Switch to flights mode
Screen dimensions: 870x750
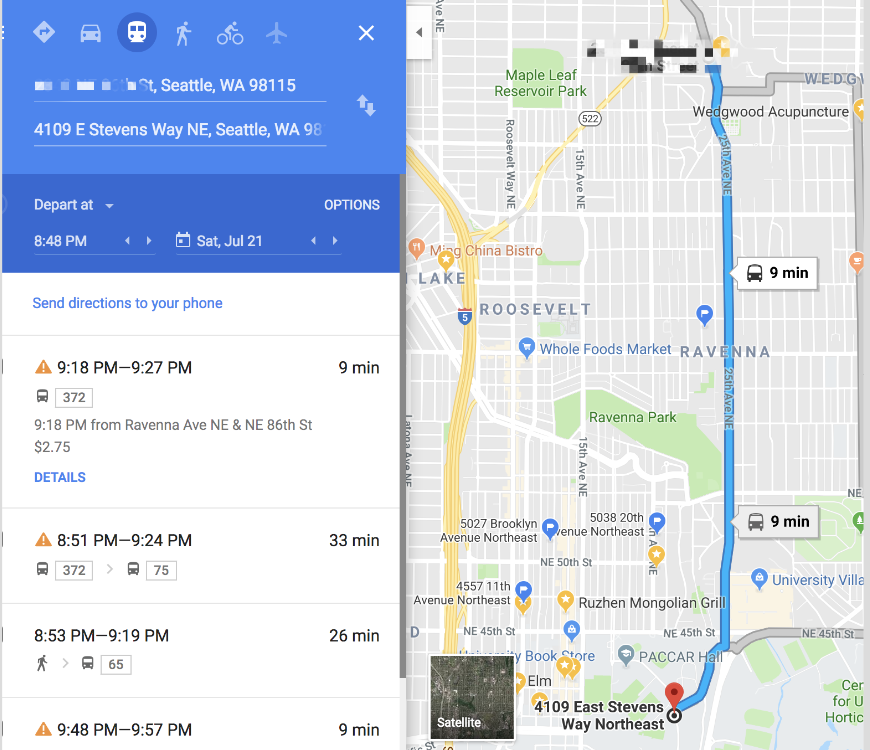point(277,33)
